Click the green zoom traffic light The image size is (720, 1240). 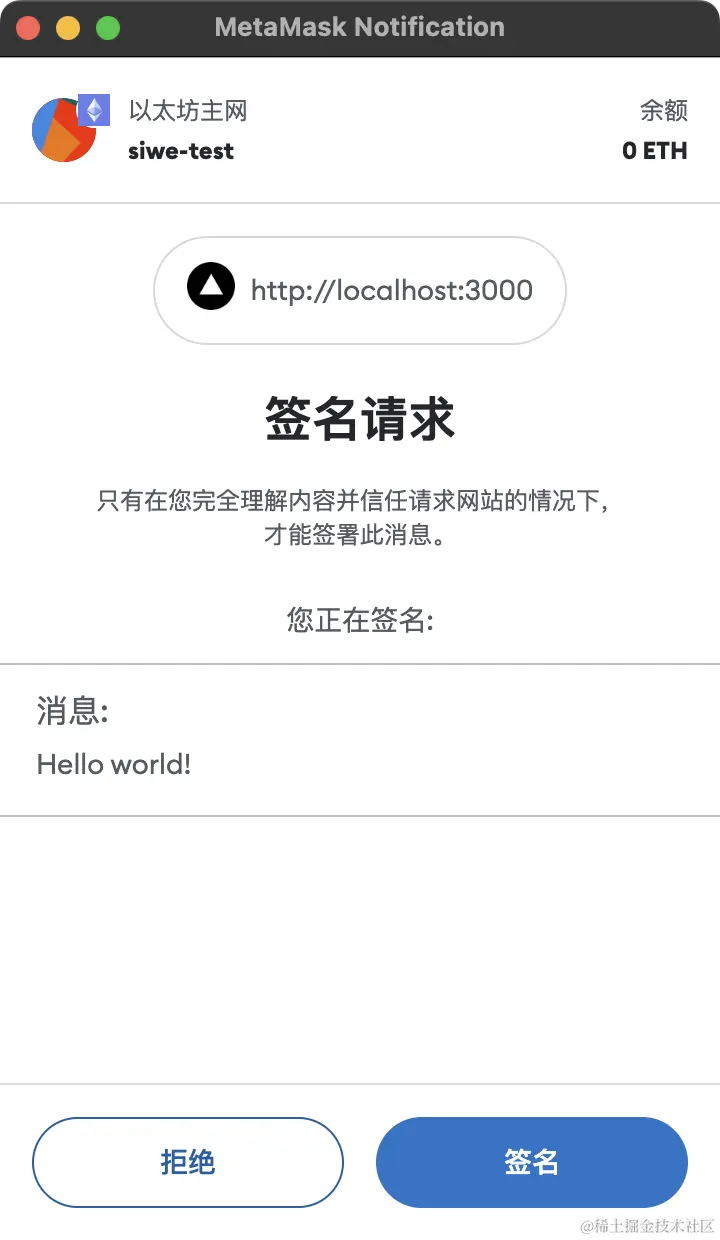point(107,27)
